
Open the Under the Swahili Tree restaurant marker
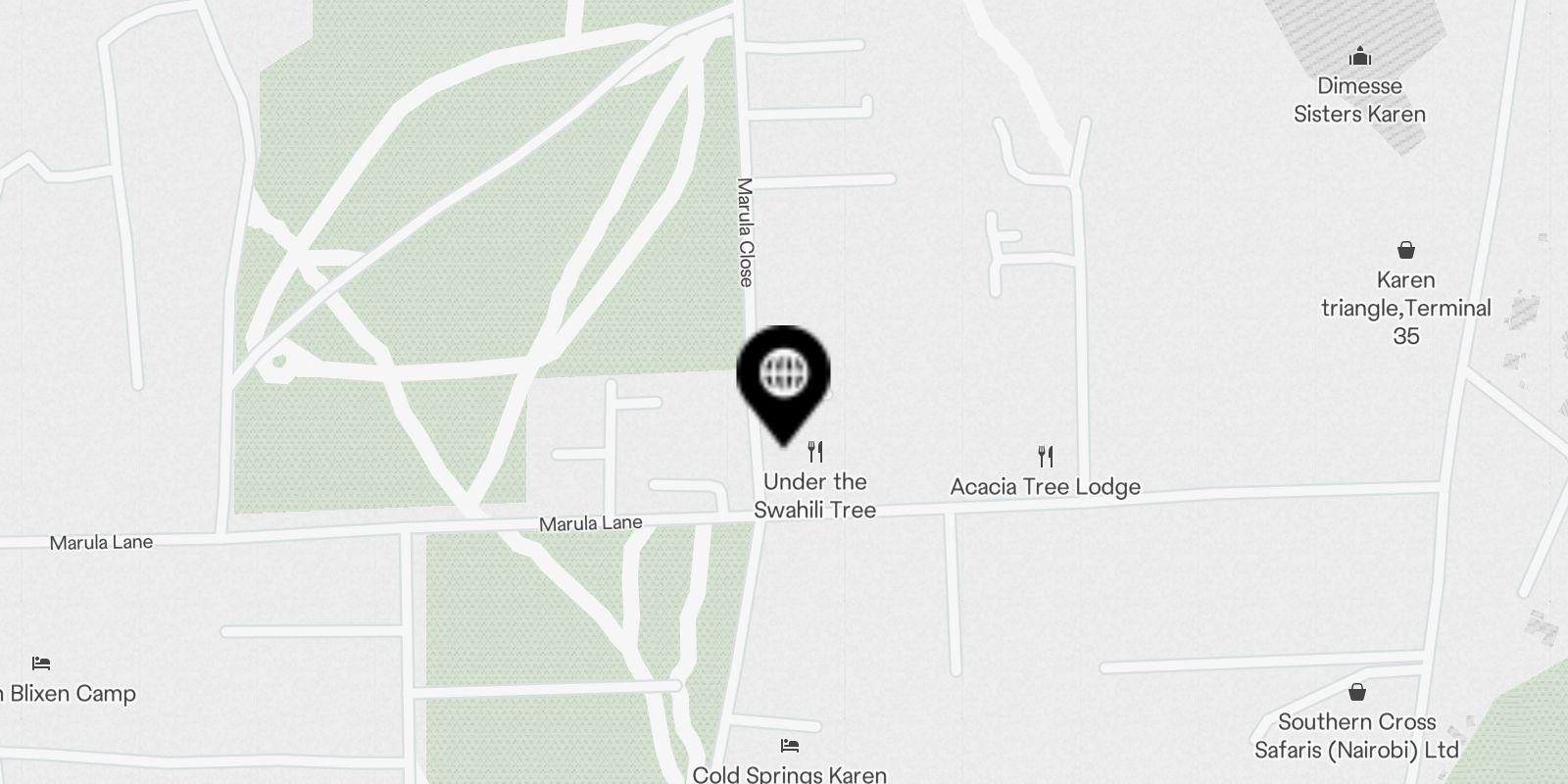point(814,452)
